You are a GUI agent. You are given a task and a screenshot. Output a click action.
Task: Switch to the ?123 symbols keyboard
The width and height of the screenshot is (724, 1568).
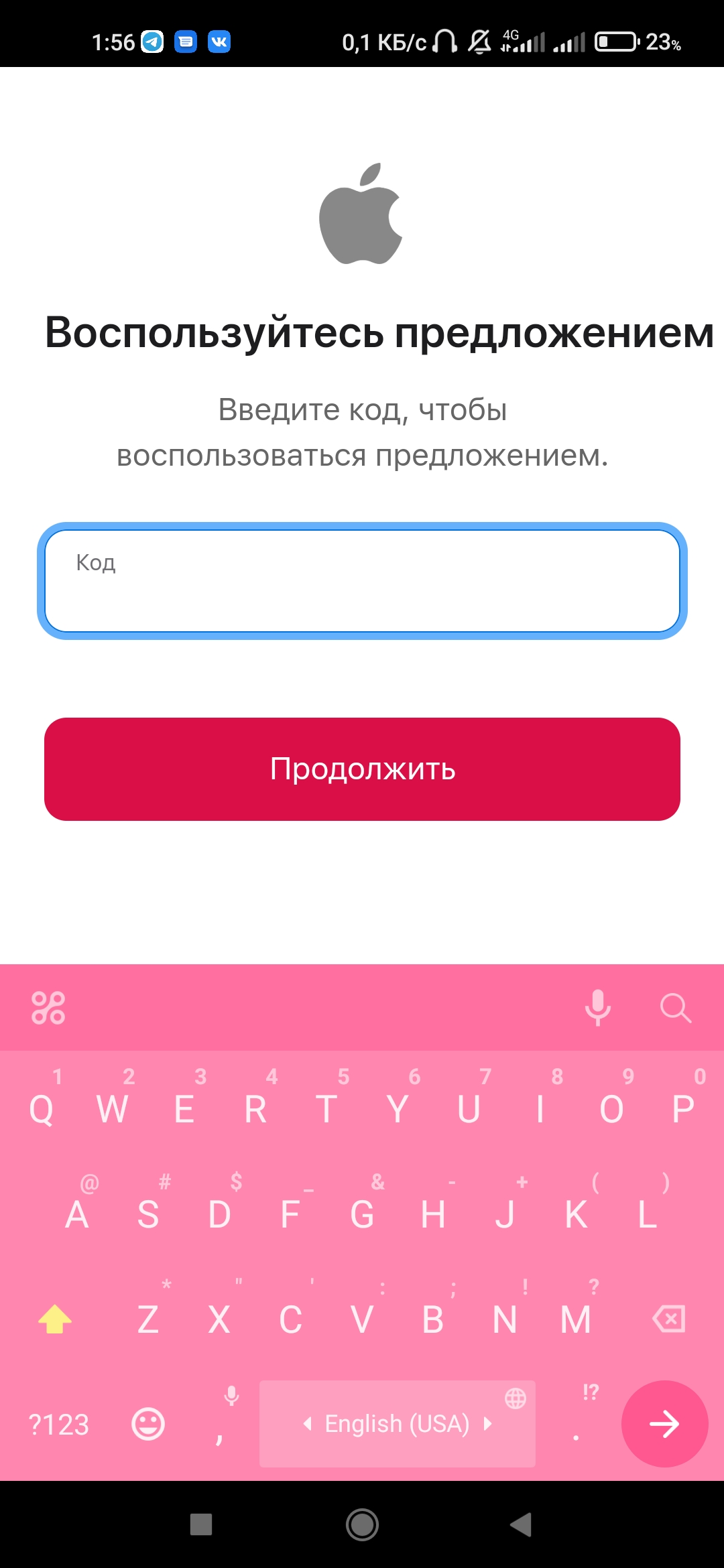(58, 1424)
